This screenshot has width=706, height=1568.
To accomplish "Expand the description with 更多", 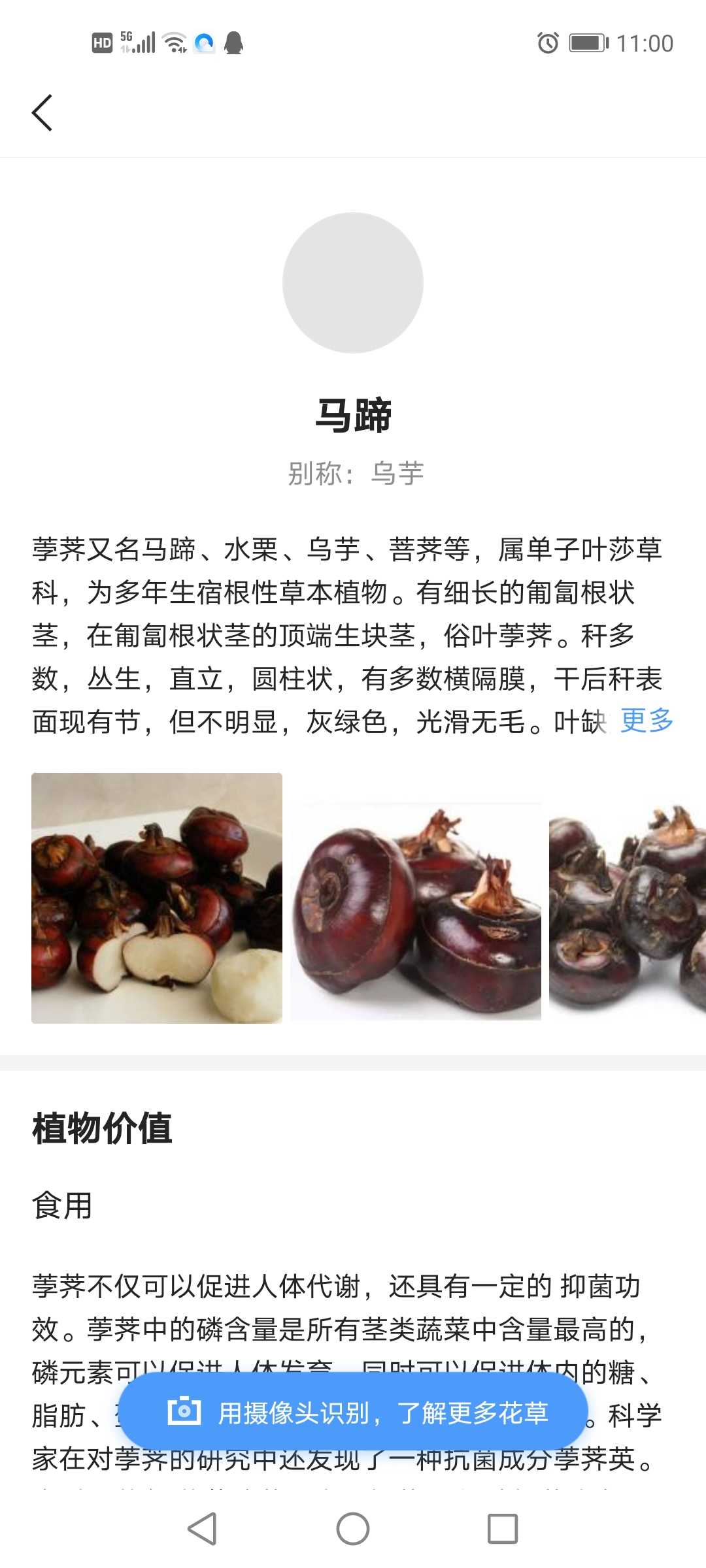I will [x=647, y=721].
